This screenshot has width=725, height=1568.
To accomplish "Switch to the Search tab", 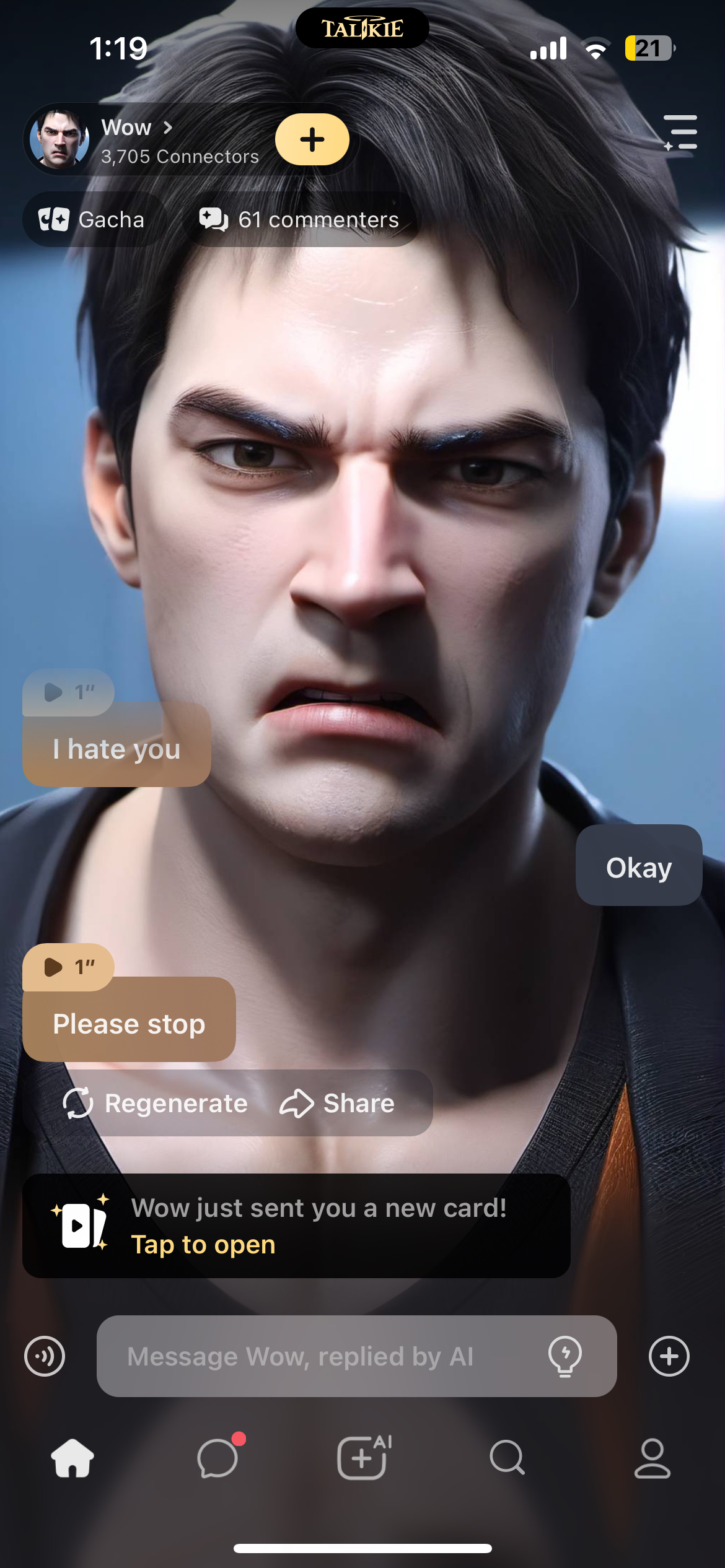I will (x=507, y=1458).
